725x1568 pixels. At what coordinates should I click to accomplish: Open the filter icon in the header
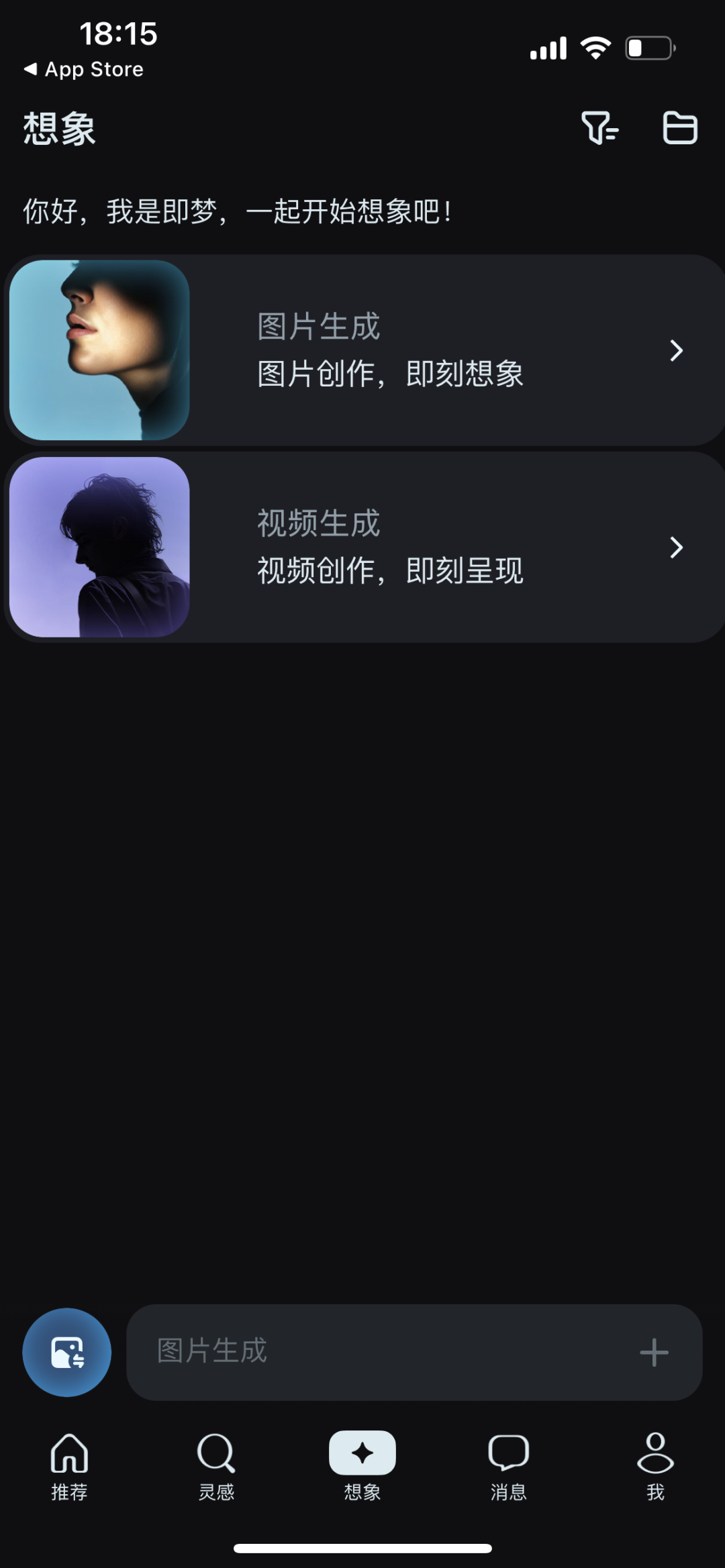click(599, 127)
